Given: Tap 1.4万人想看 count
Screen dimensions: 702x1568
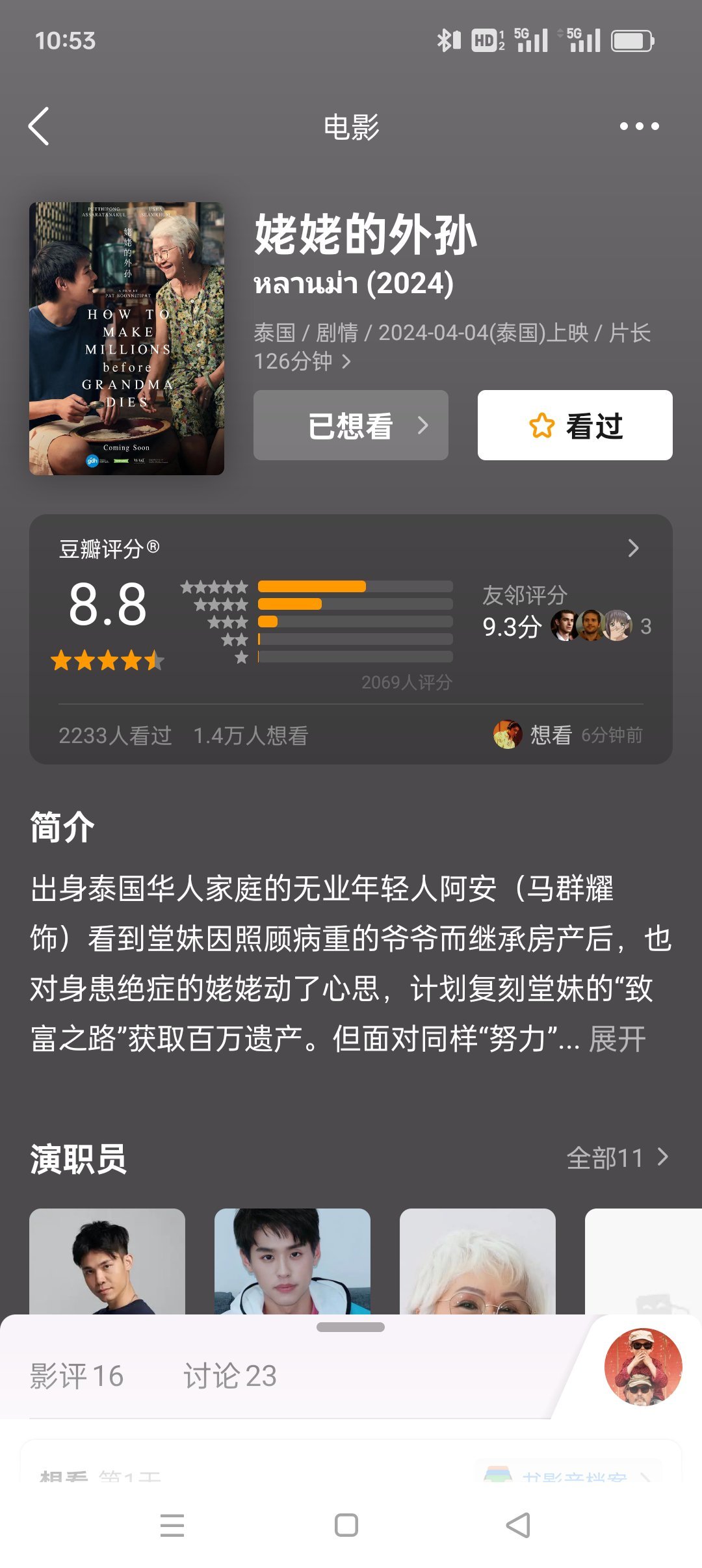Looking at the screenshot, I should (x=252, y=735).
